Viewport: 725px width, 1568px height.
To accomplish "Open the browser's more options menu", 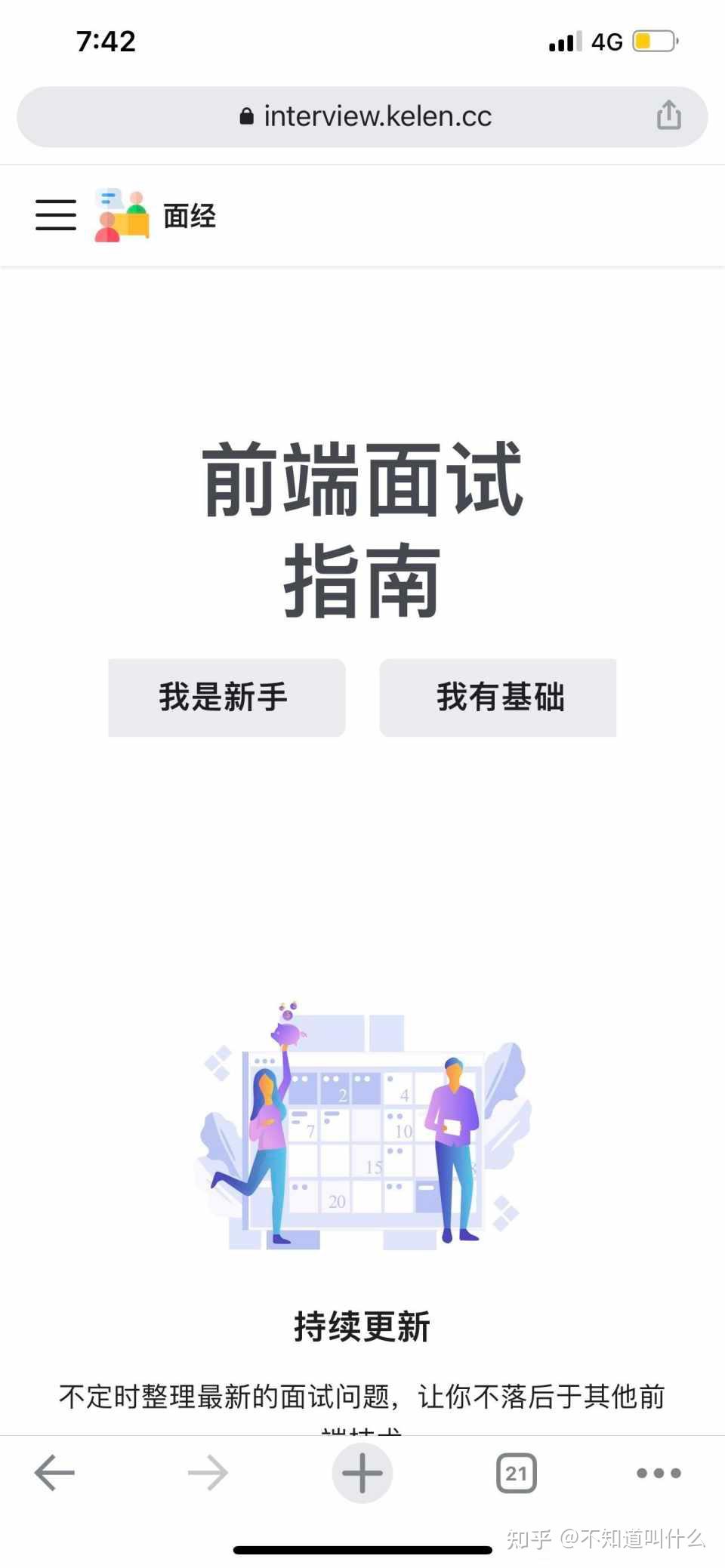I will (x=659, y=1473).
